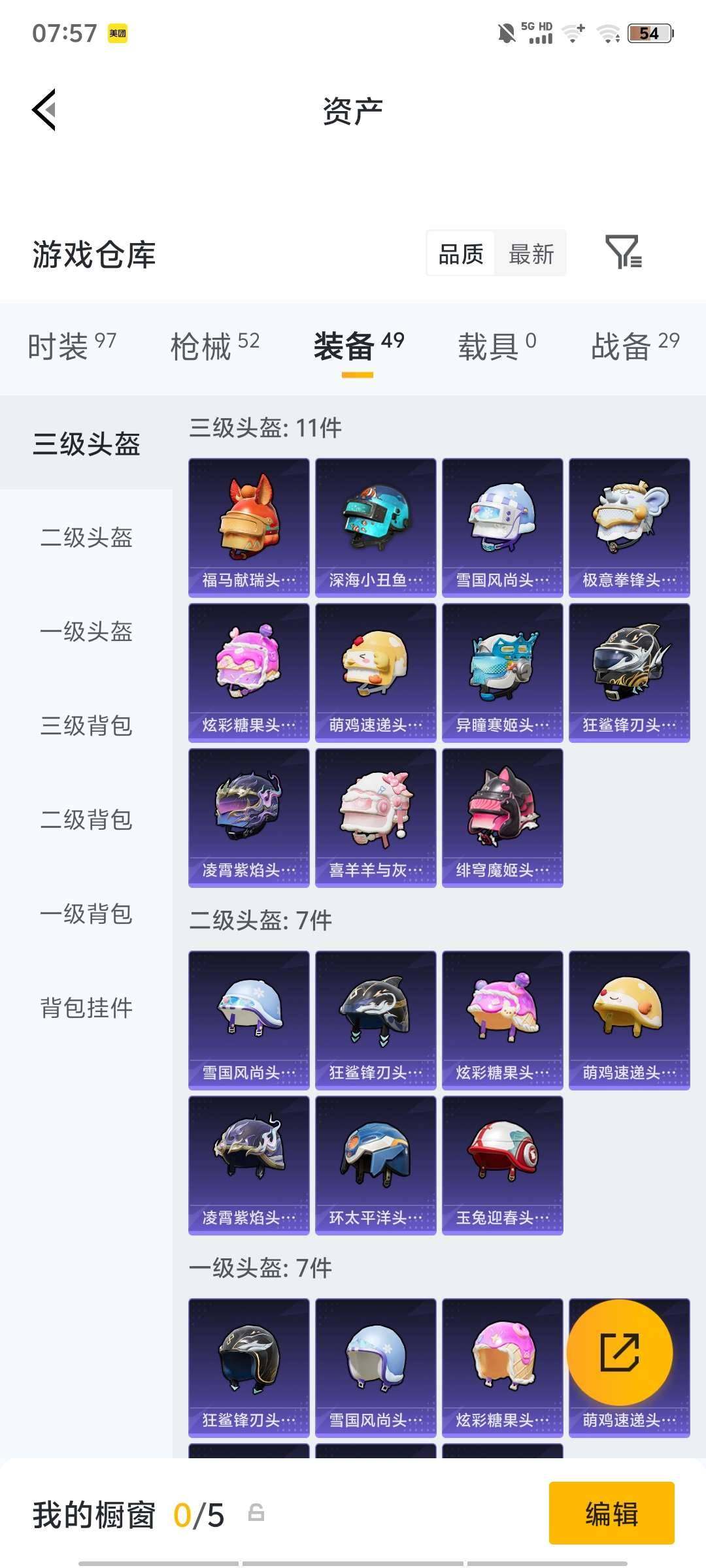
Task: Open the 深海小丑鱼 helmet item
Action: click(x=375, y=526)
